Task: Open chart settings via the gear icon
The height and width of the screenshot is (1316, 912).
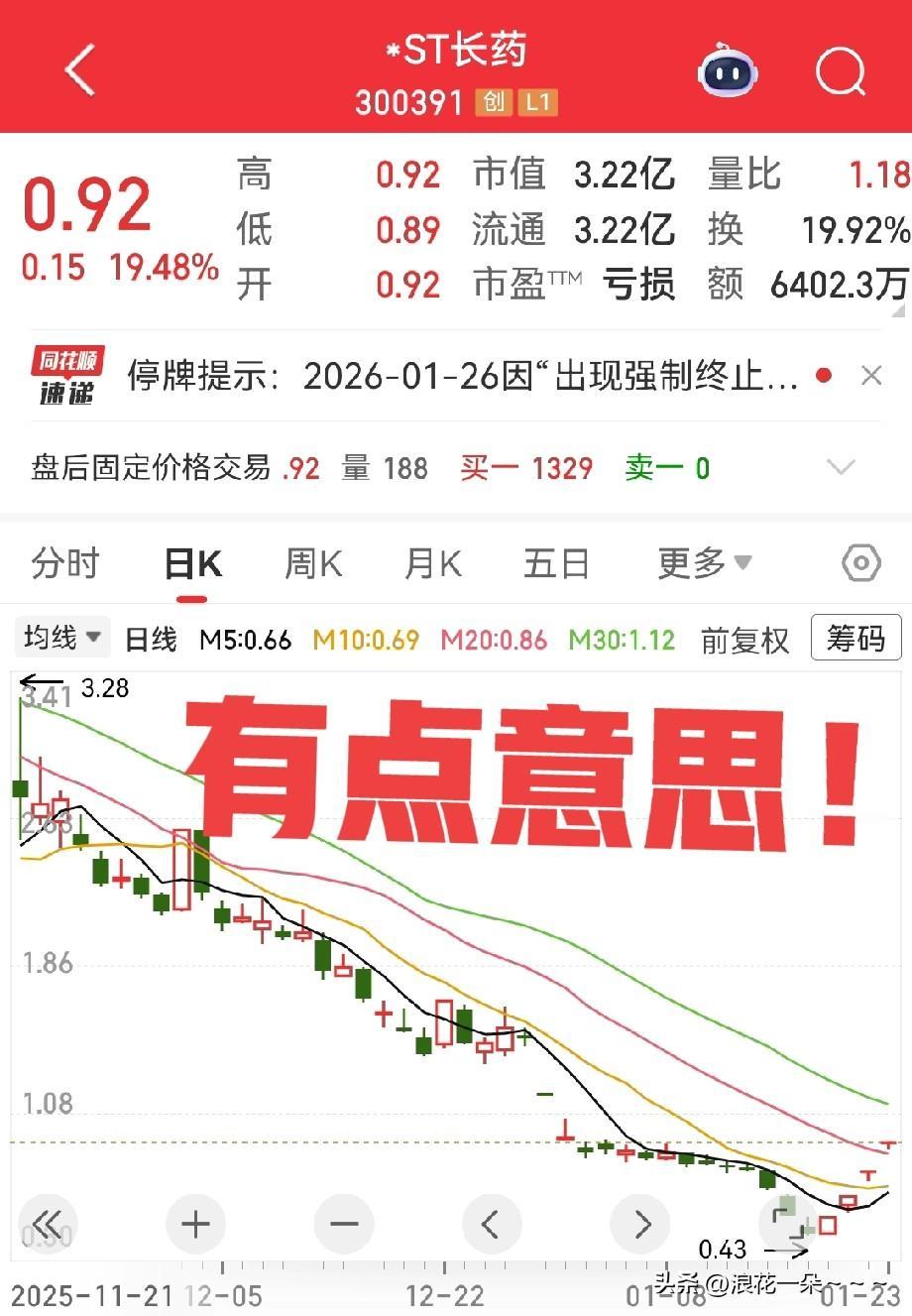Action: coord(860,562)
